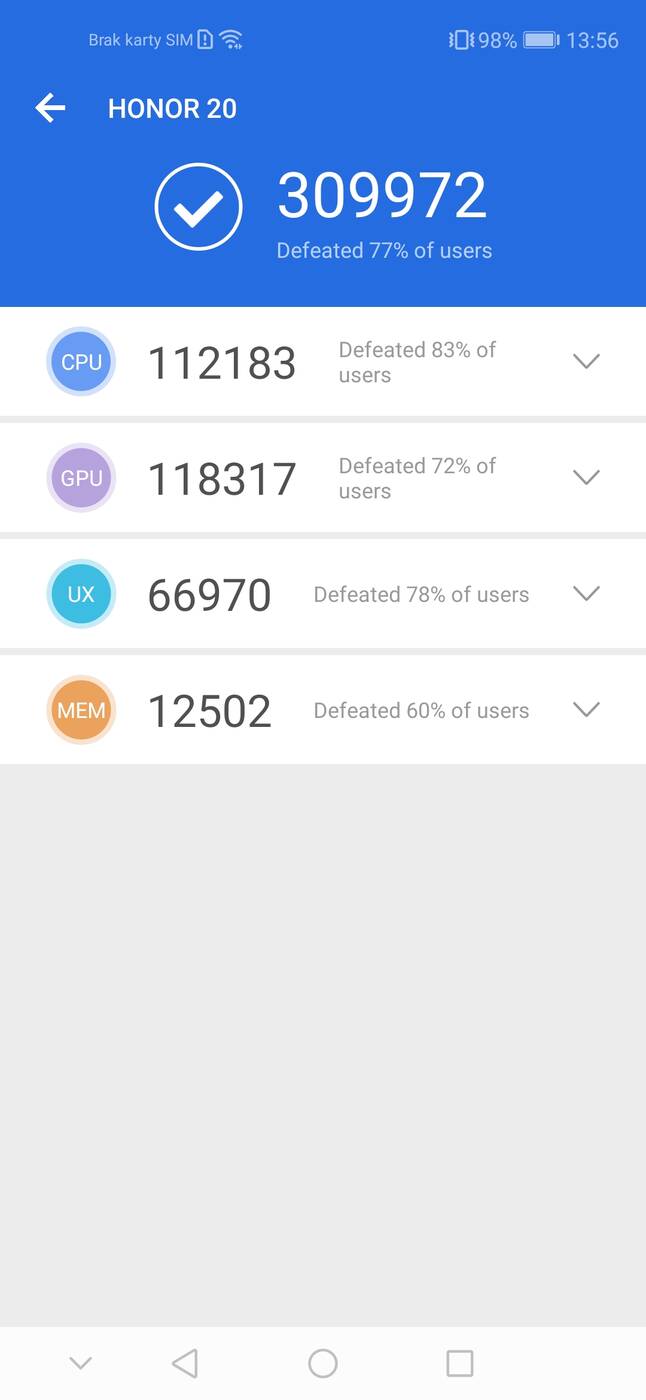The height and width of the screenshot is (1400, 646).
Task: Open the recent apps view
Action: (x=460, y=1363)
